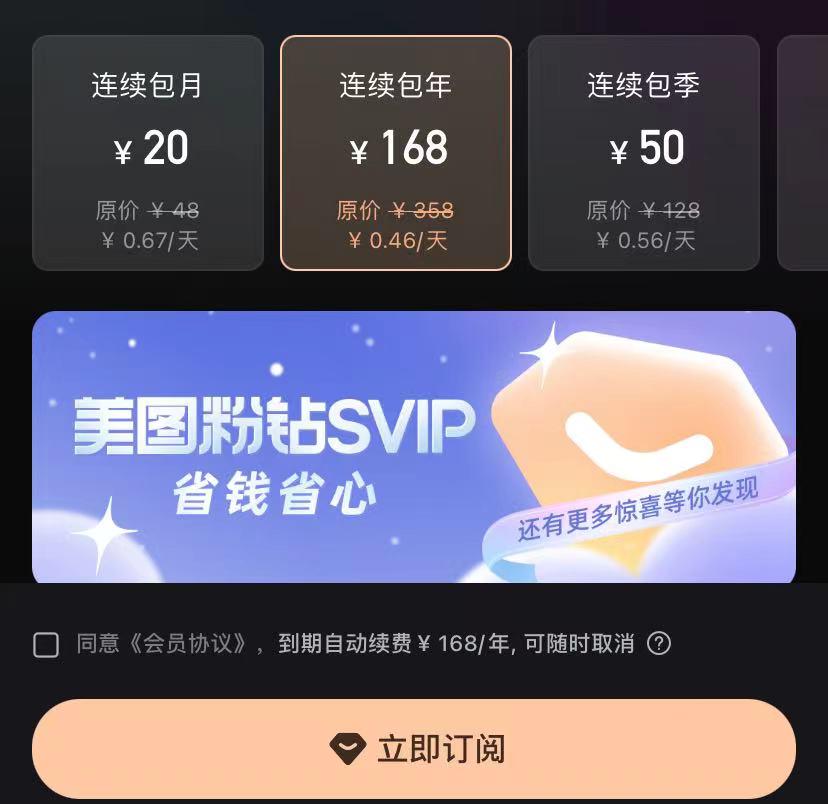This screenshot has height=804, width=828.
Task: Select the 连续包月 ¥20 plan
Action: 148,153
